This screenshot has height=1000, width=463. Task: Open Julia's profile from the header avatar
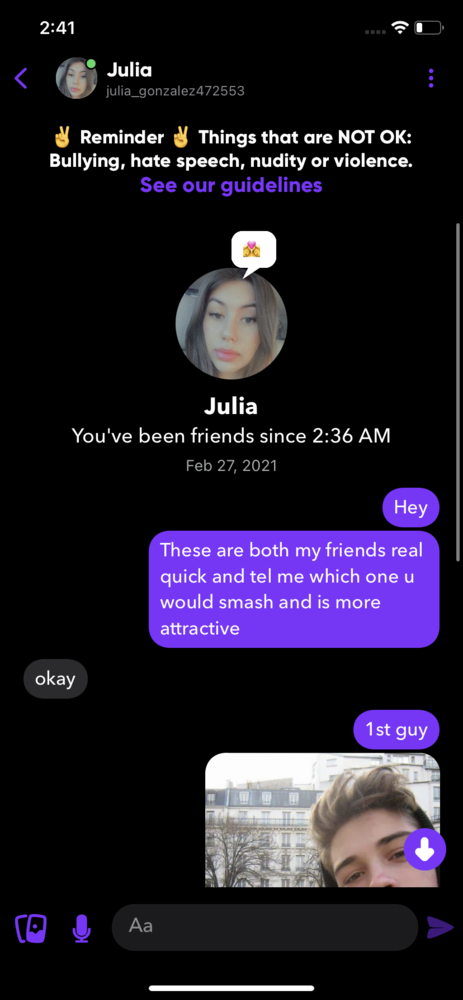pos(77,78)
